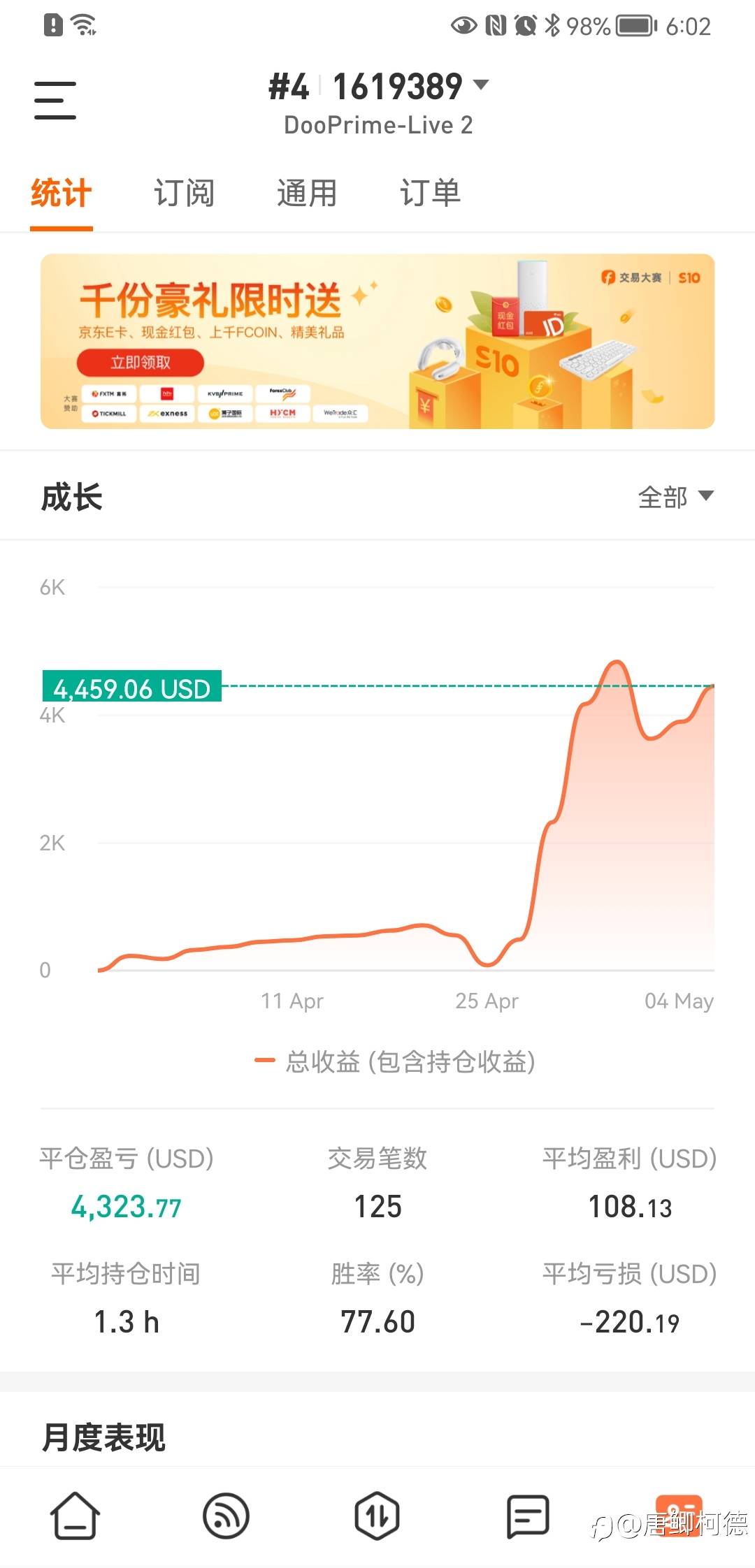This screenshot has height=1568, width=755.
Task: Tap 立即领取 on the gift banner
Action: pyautogui.click(x=141, y=362)
